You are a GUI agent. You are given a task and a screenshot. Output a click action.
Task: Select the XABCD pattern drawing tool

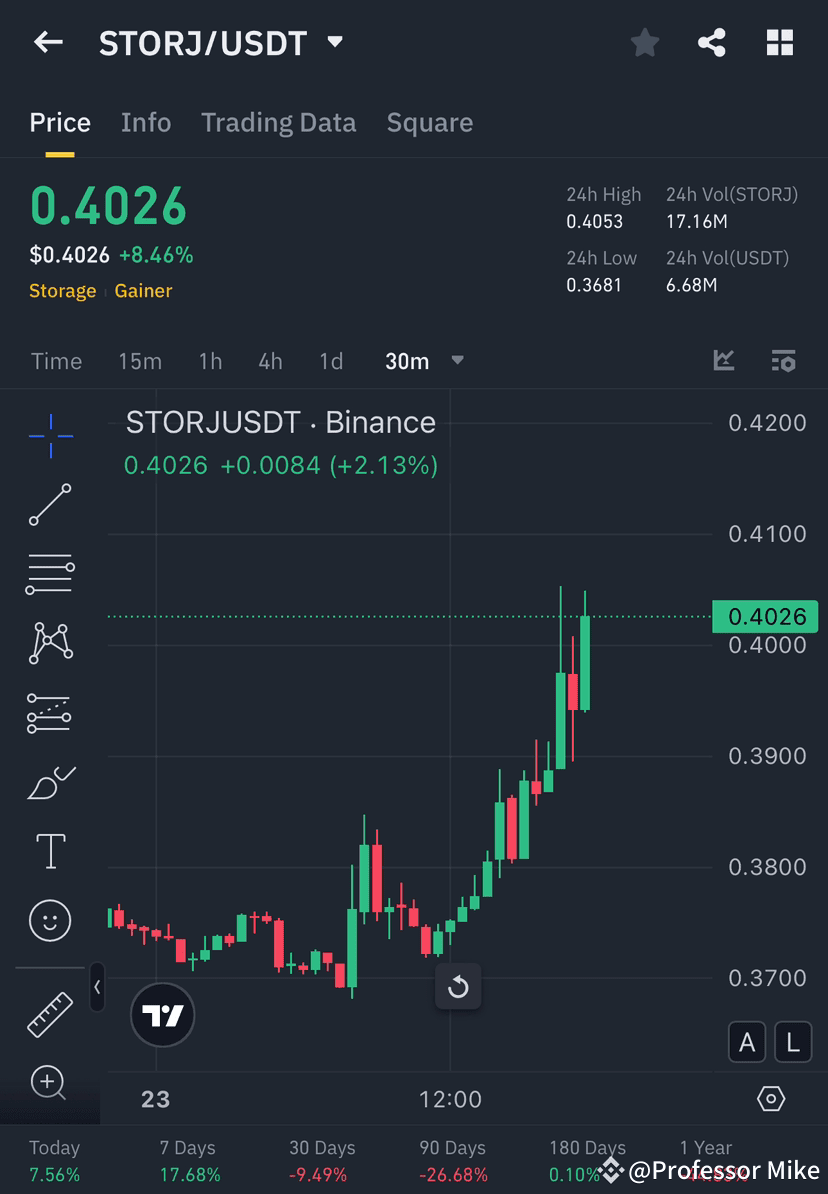(50, 643)
